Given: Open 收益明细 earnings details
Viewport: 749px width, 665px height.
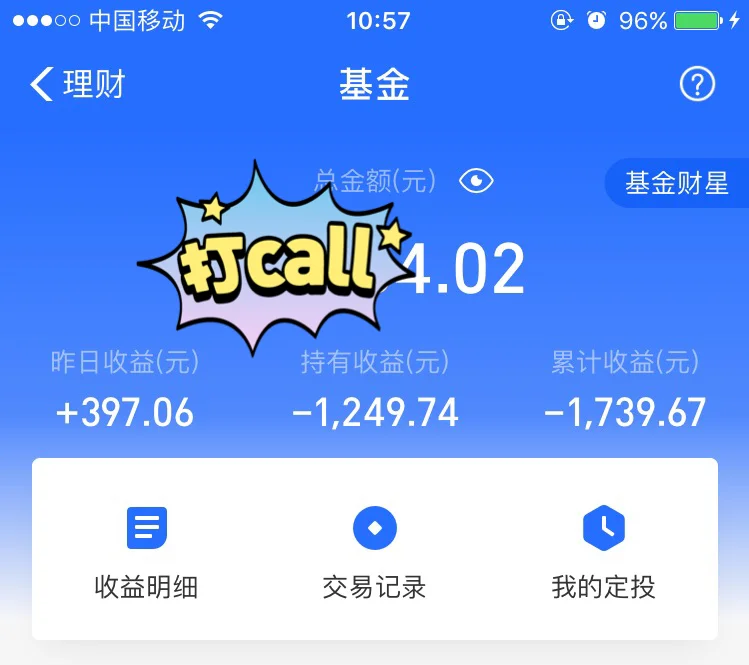Looking at the screenshot, I should click(x=146, y=549).
